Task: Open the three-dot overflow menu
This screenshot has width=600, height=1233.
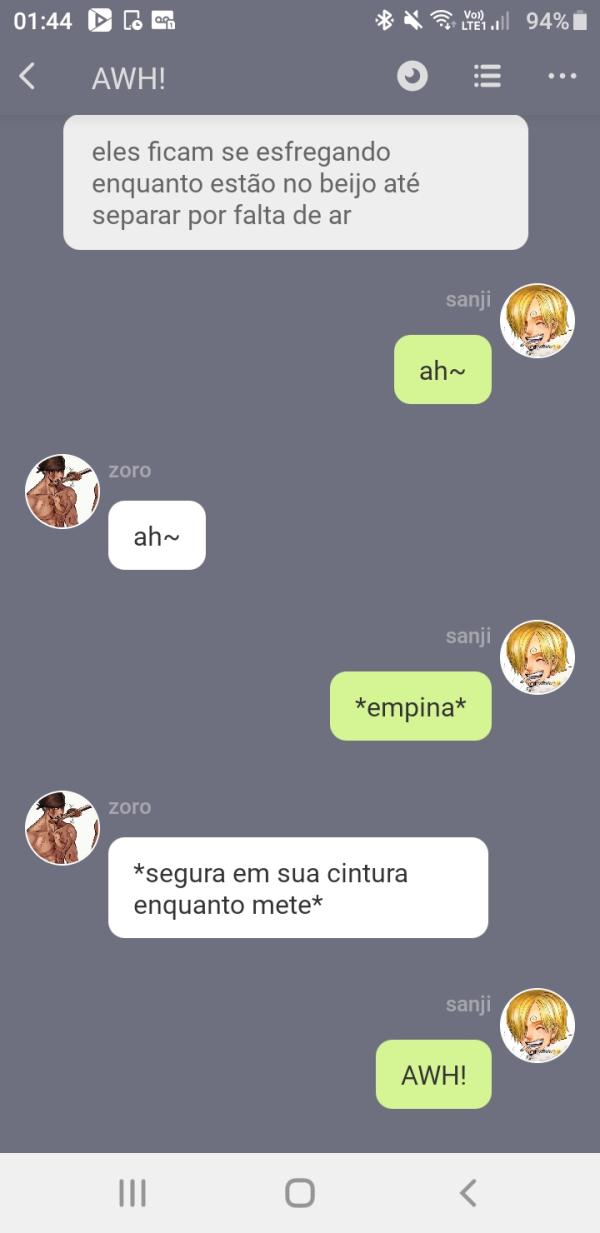Action: coord(562,76)
